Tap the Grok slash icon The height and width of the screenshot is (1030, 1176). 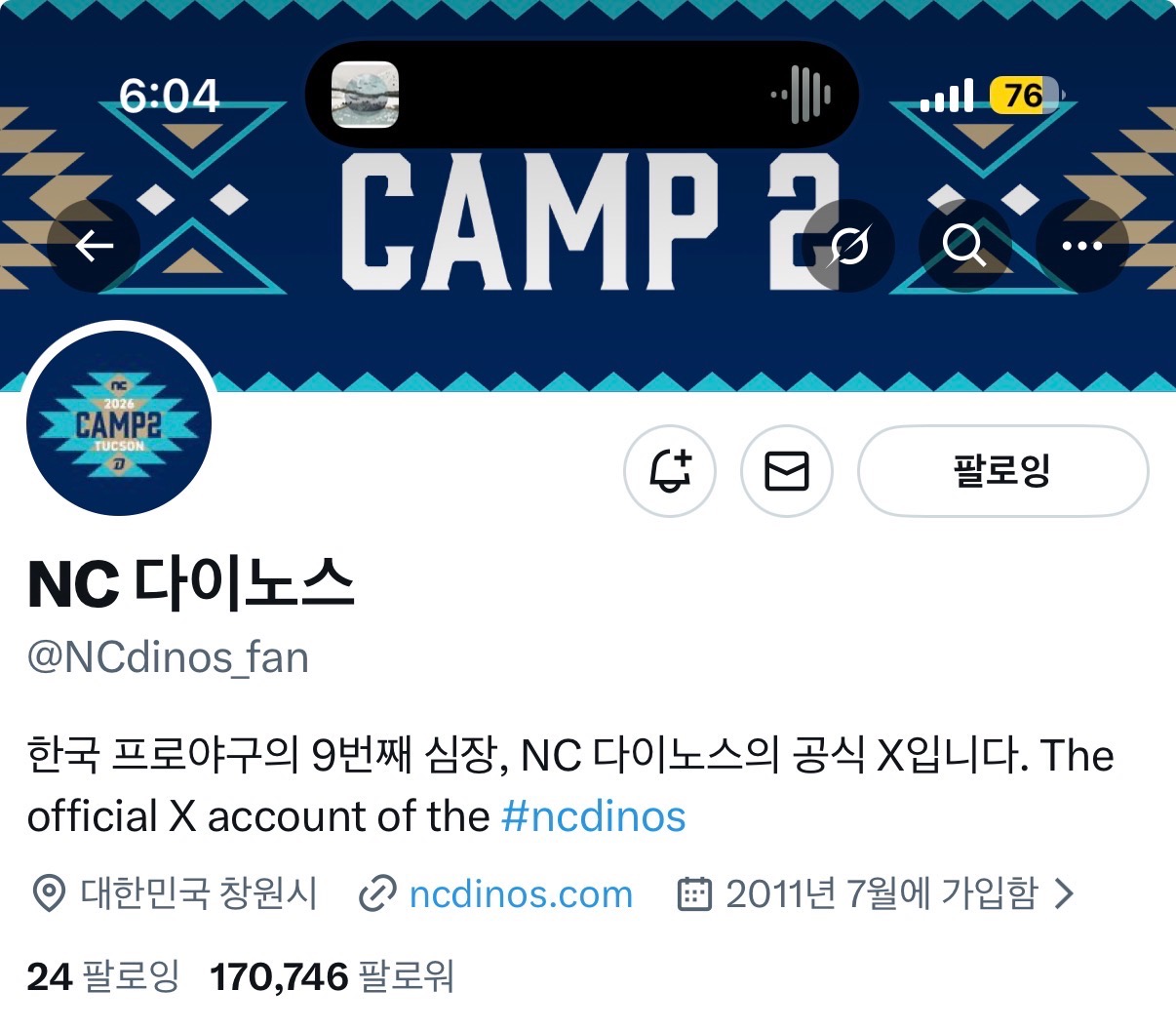pos(848,246)
